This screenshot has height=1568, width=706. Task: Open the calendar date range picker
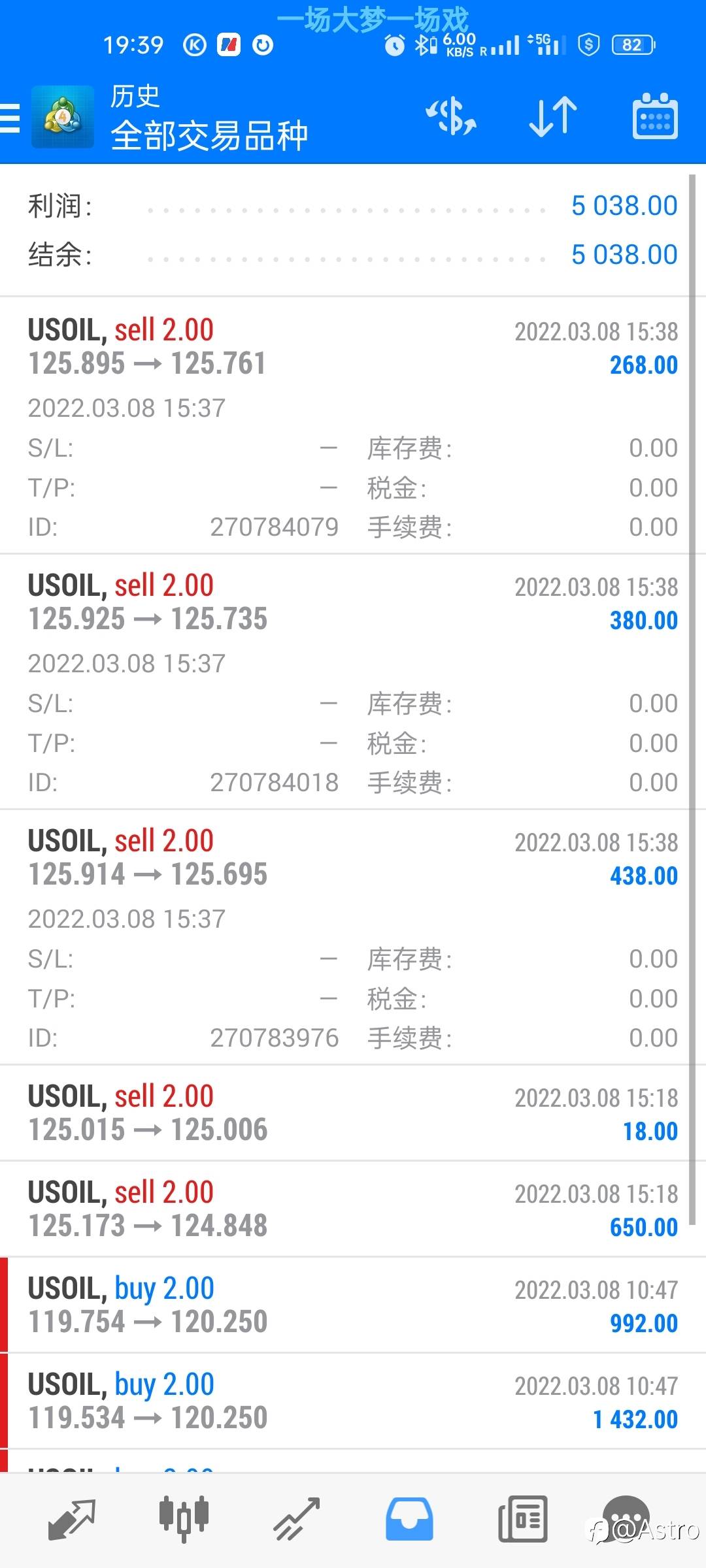coord(654,118)
